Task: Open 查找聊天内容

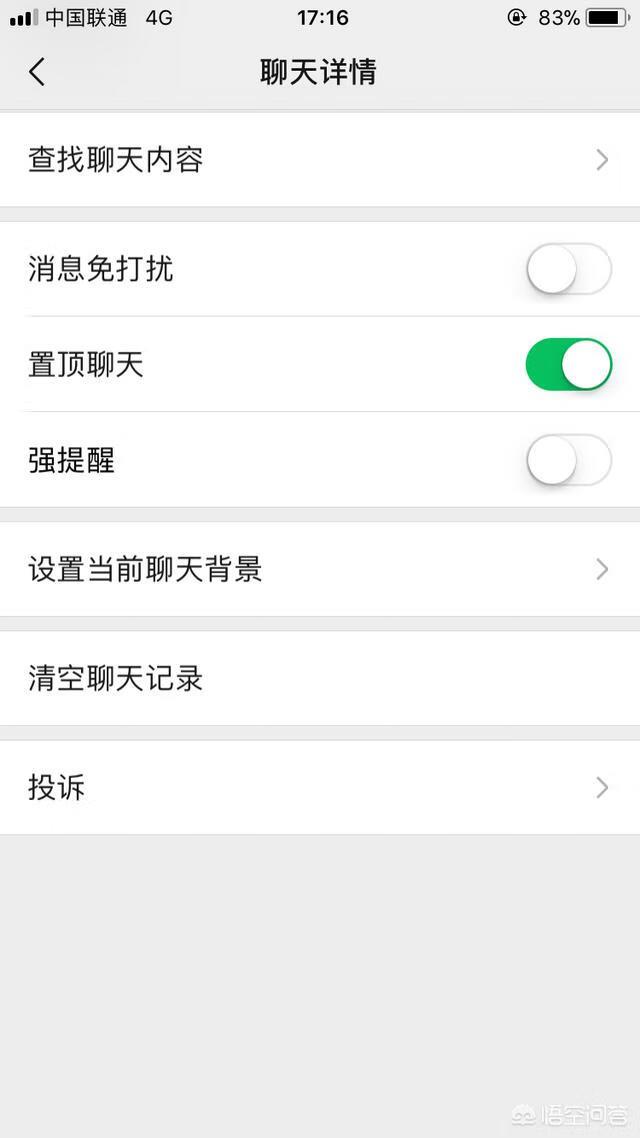Action: [x=320, y=160]
